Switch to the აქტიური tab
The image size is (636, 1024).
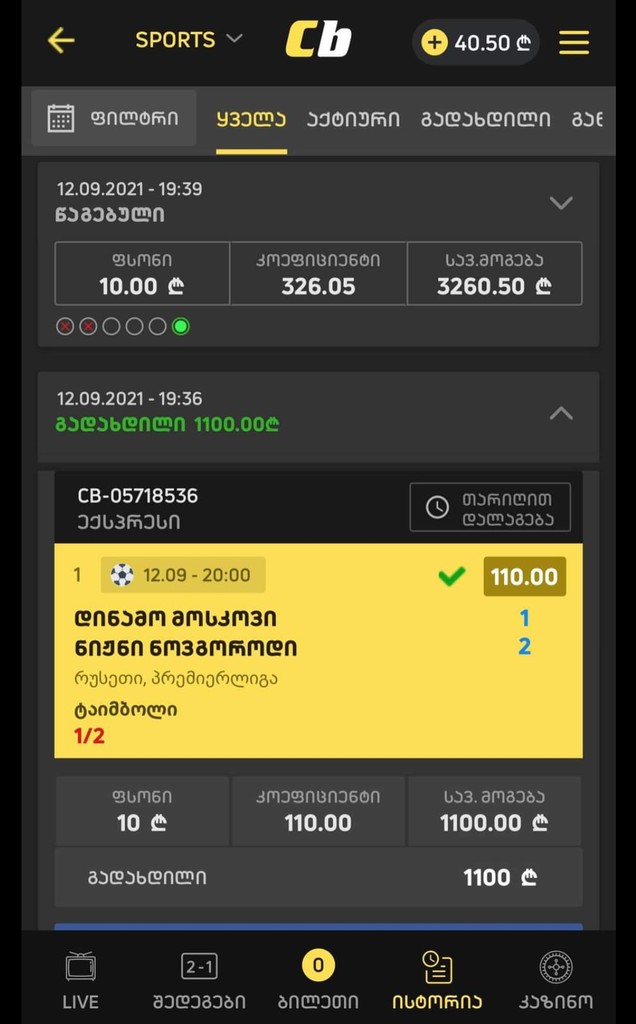353,119
